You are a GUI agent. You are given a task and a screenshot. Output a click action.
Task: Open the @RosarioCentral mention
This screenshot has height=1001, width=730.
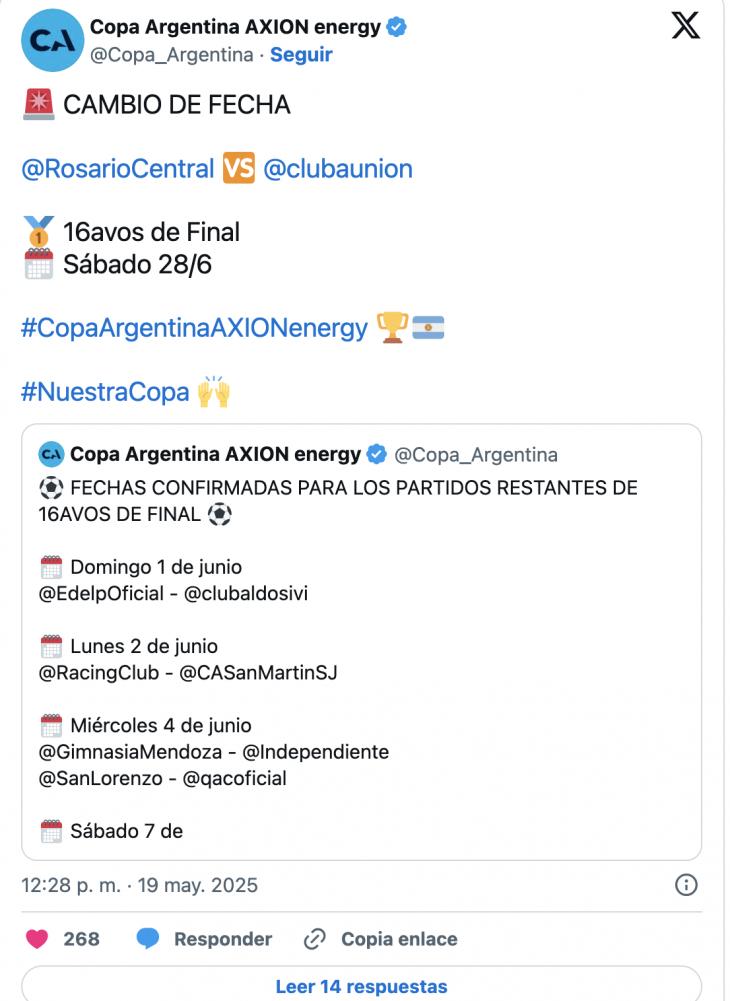(118, 168)
